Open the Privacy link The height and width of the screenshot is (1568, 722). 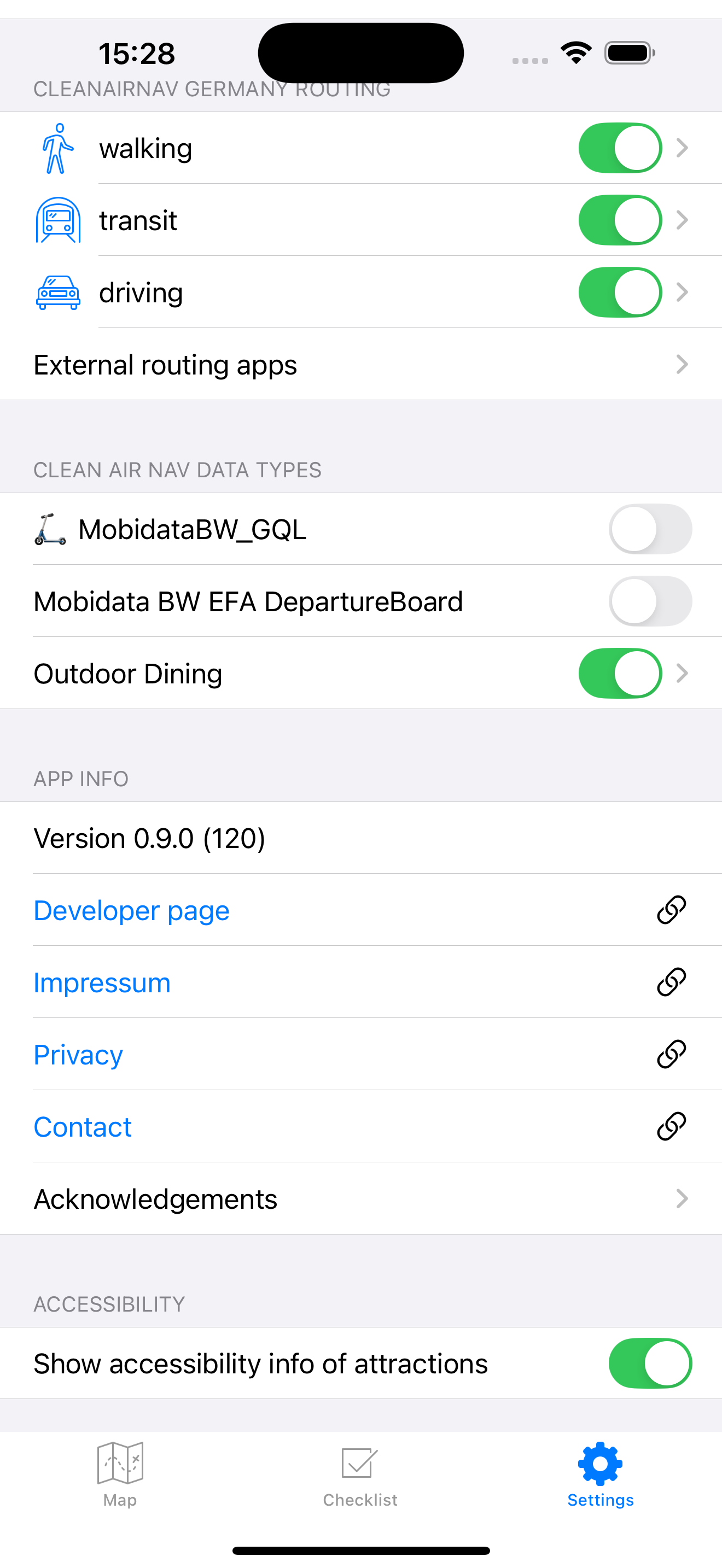pyautogui.click(x=79, y=1055)
